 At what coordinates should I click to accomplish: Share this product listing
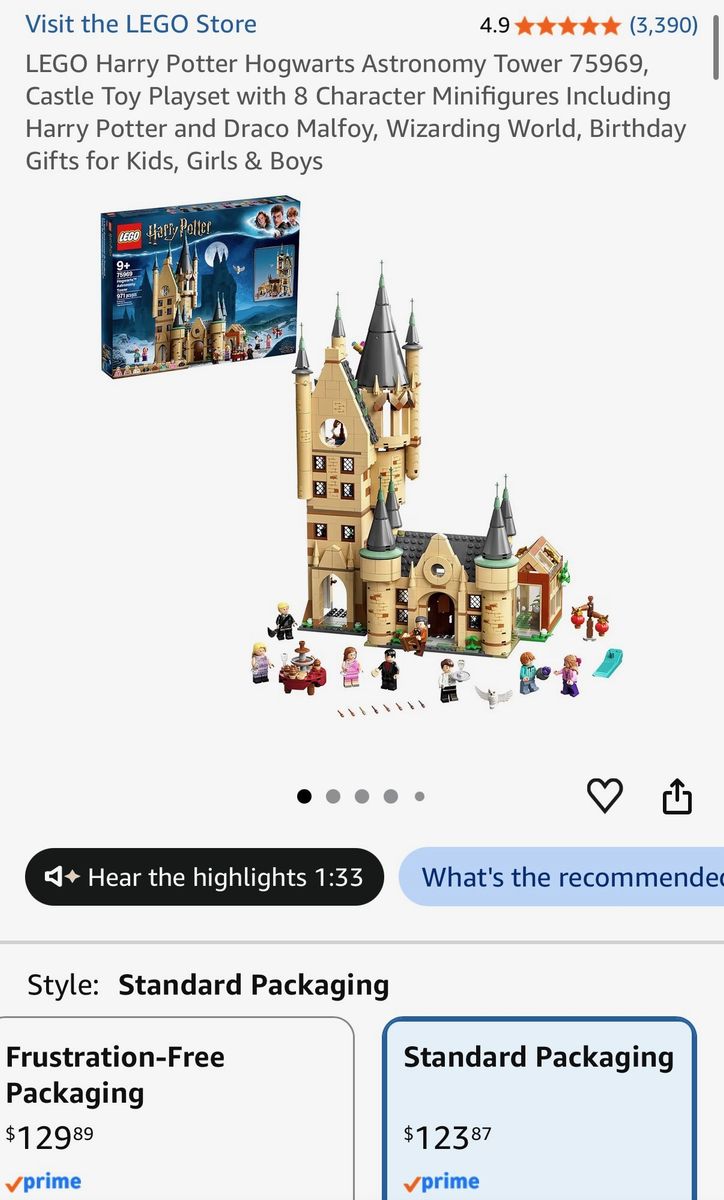[x=677, y=796]
